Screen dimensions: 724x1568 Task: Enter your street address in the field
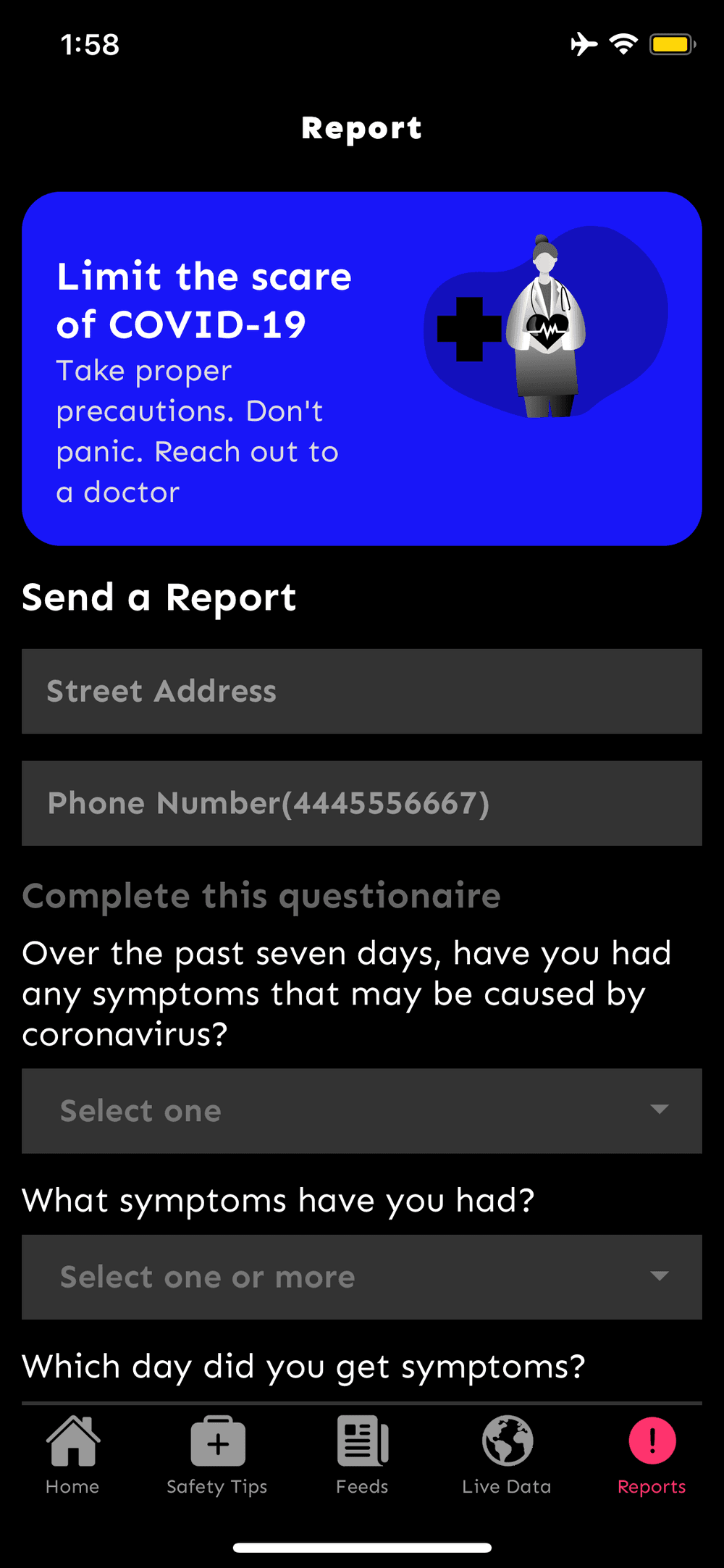click(x=362, y=691)
